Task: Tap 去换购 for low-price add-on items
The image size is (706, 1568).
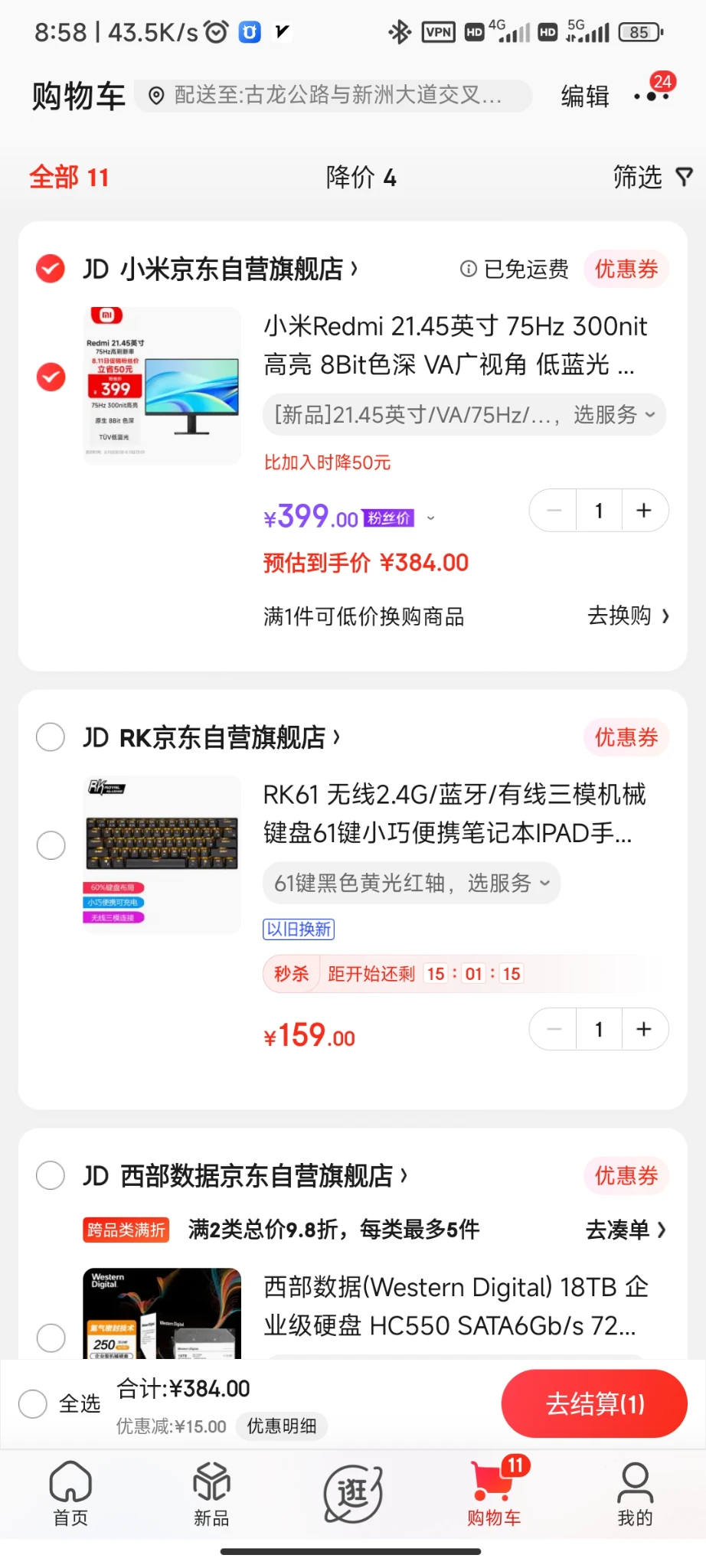Action: coord(628,616)
